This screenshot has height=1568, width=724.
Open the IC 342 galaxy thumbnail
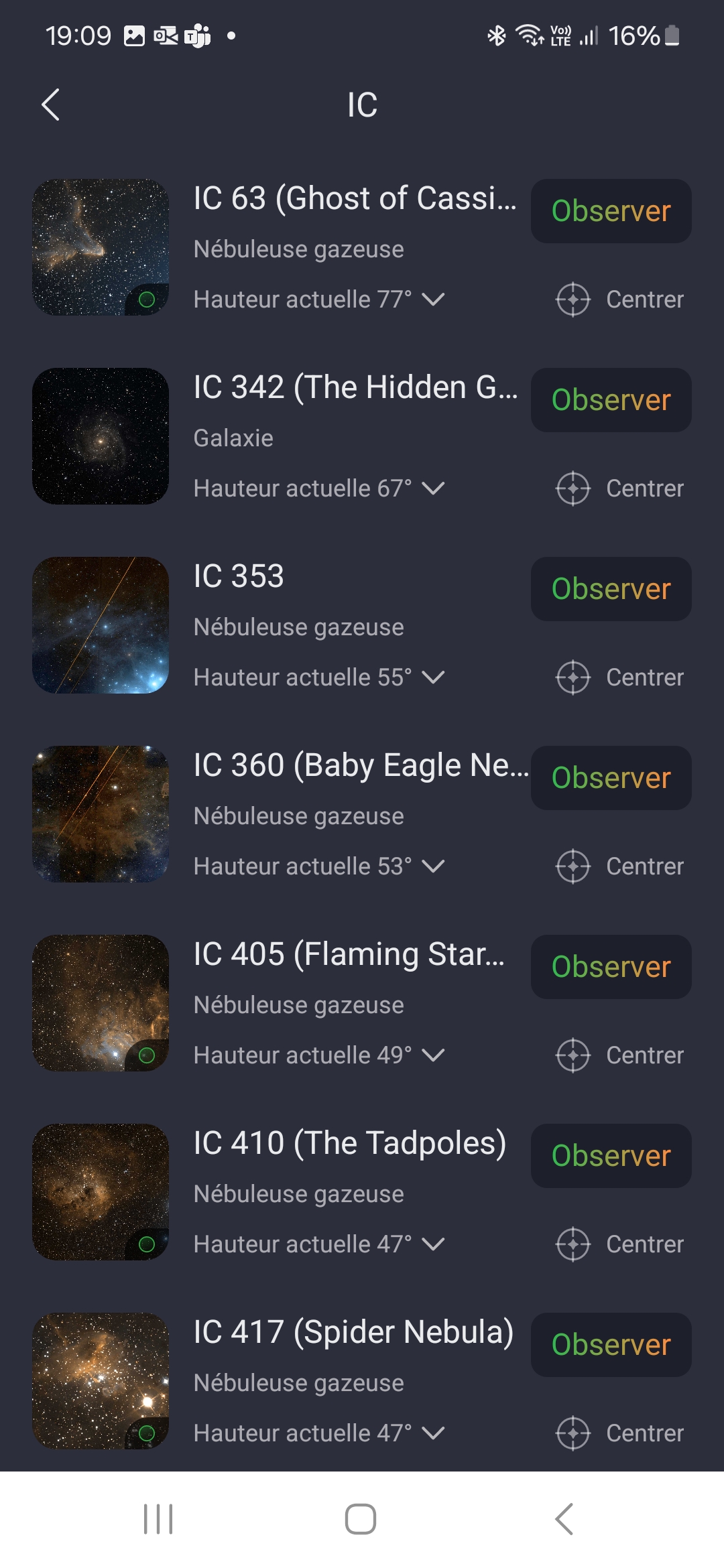click(x=101, y=436)
